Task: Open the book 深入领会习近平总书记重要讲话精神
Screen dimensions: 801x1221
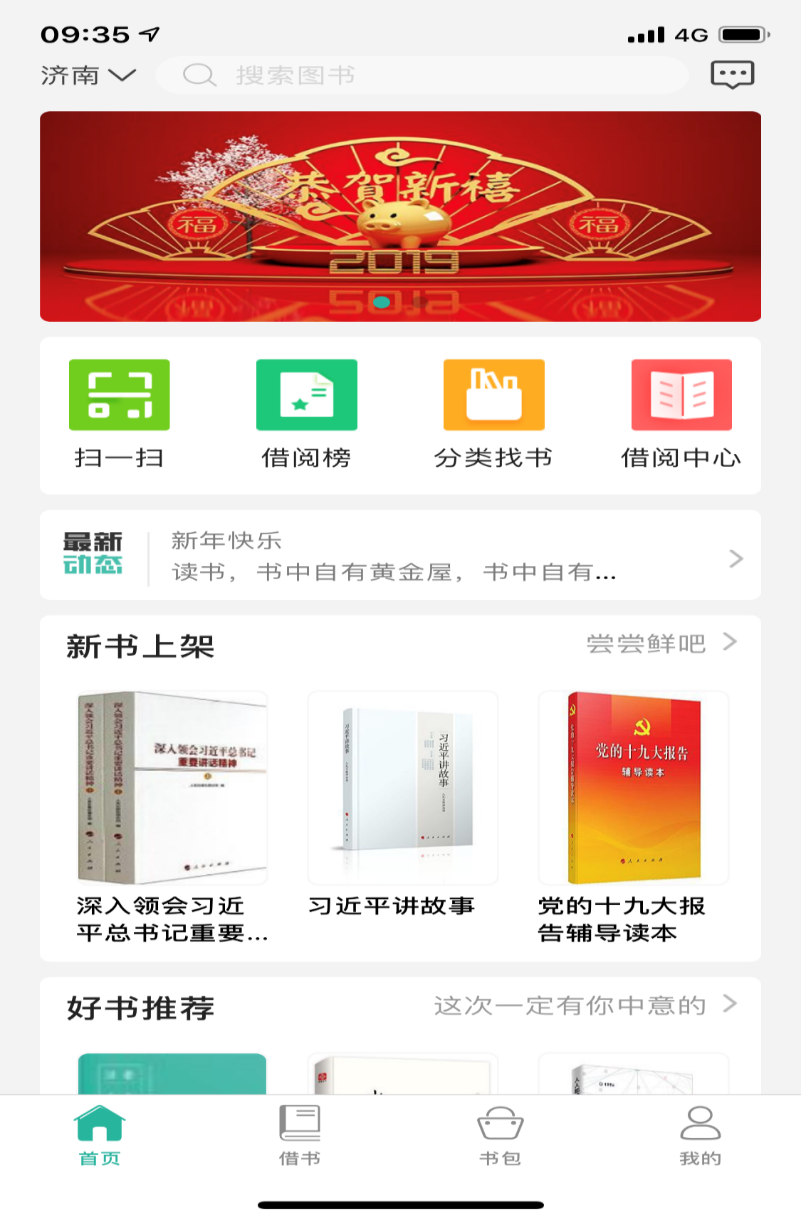Action: click(172, 817)
